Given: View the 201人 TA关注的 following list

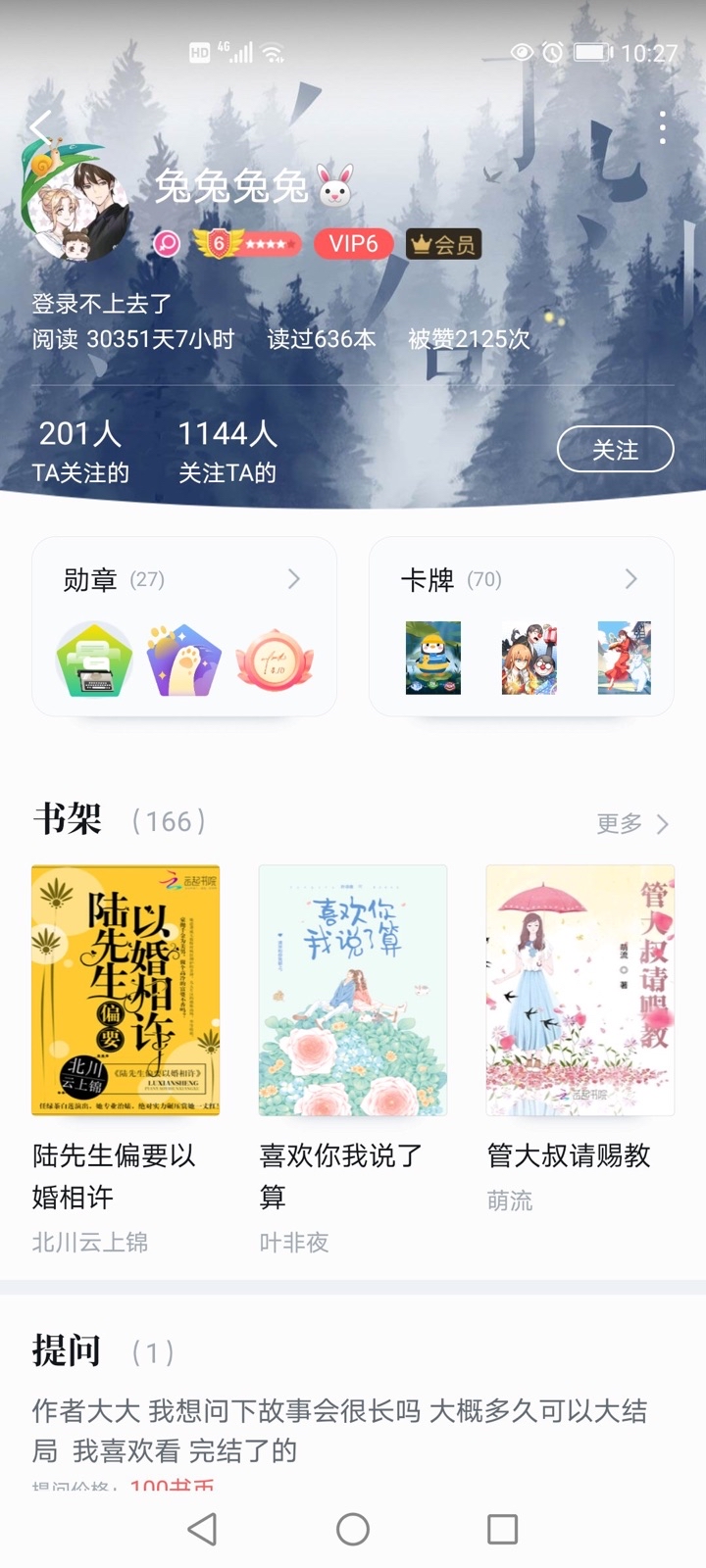Looking at the screenshot, I should click(x=80, y=451).
